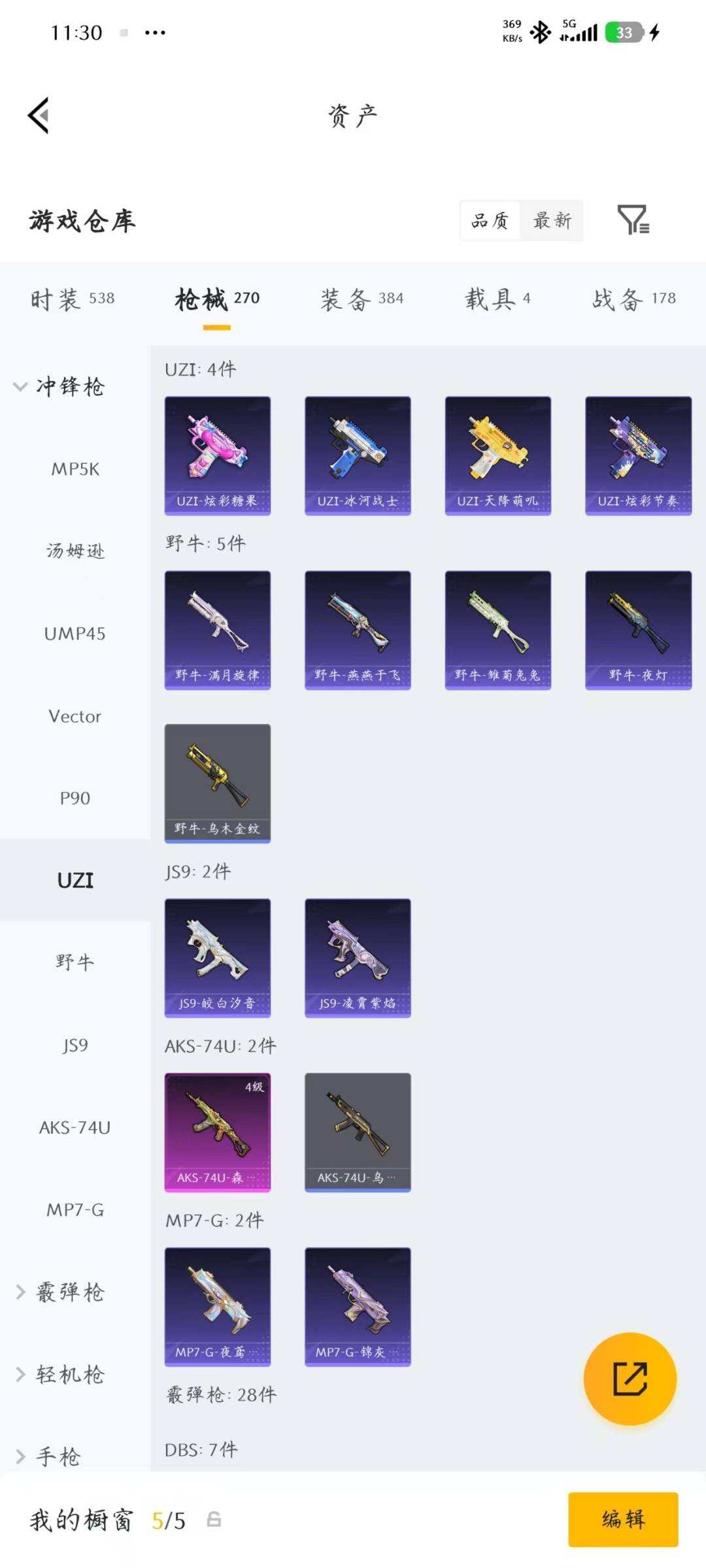This screenshot has height=1568, width=706.
Task: Open the level 4 AKS-74U-森 item
Action: coord(218,1132)
